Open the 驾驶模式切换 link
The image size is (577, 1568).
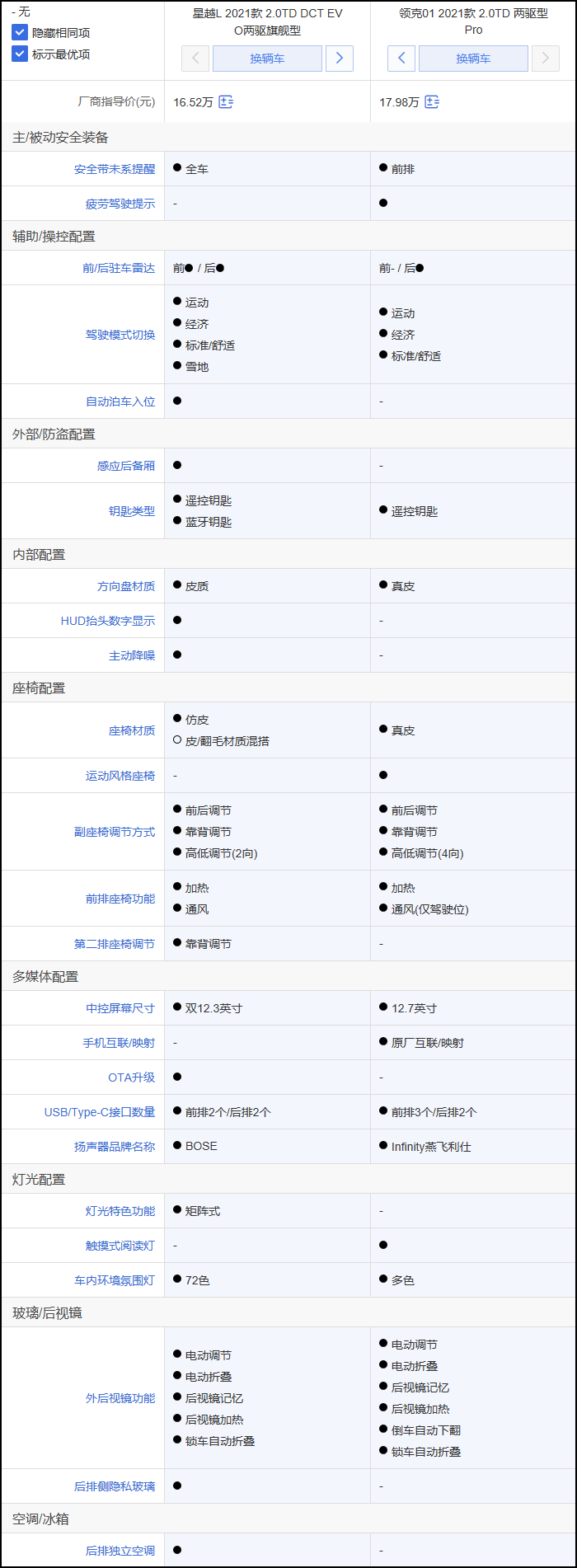[120, 335]
